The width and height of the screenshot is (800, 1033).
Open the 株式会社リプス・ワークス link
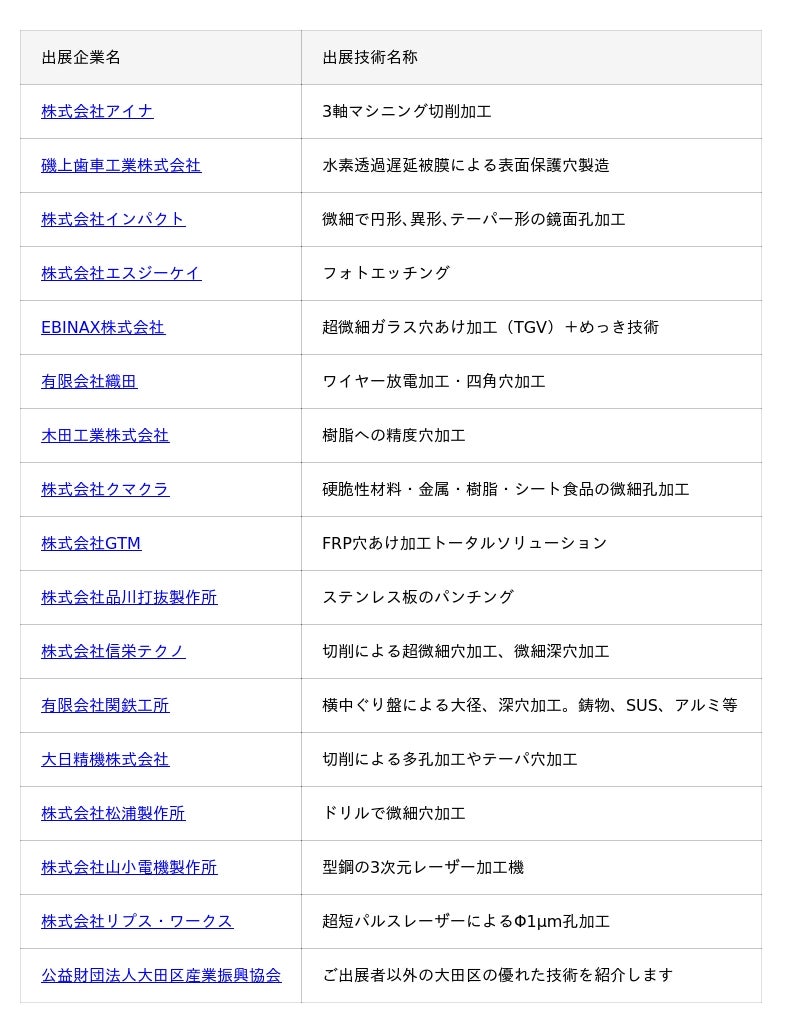(137, 922)
